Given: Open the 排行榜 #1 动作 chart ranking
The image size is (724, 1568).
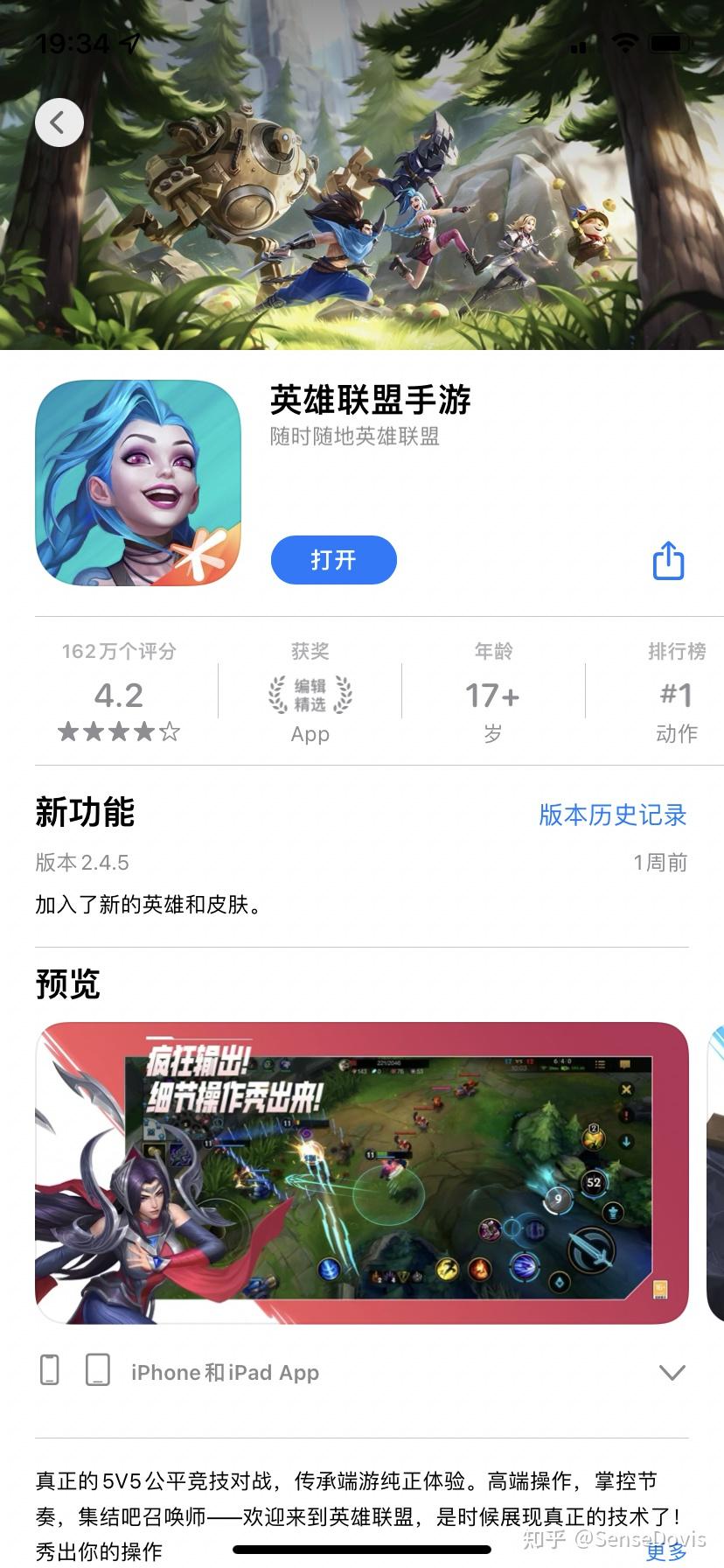Looking at the screenshot, I should click(676, 693).
